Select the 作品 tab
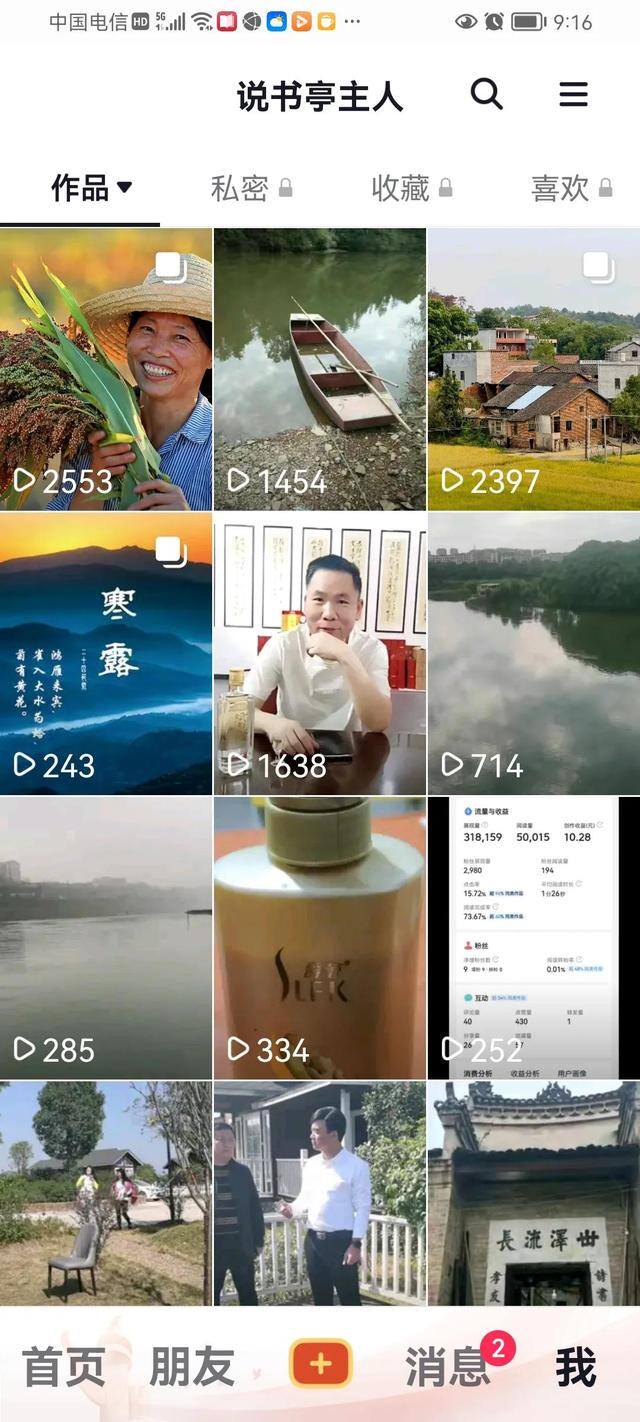The image size is (640, 1422). [x=90, y=187]
